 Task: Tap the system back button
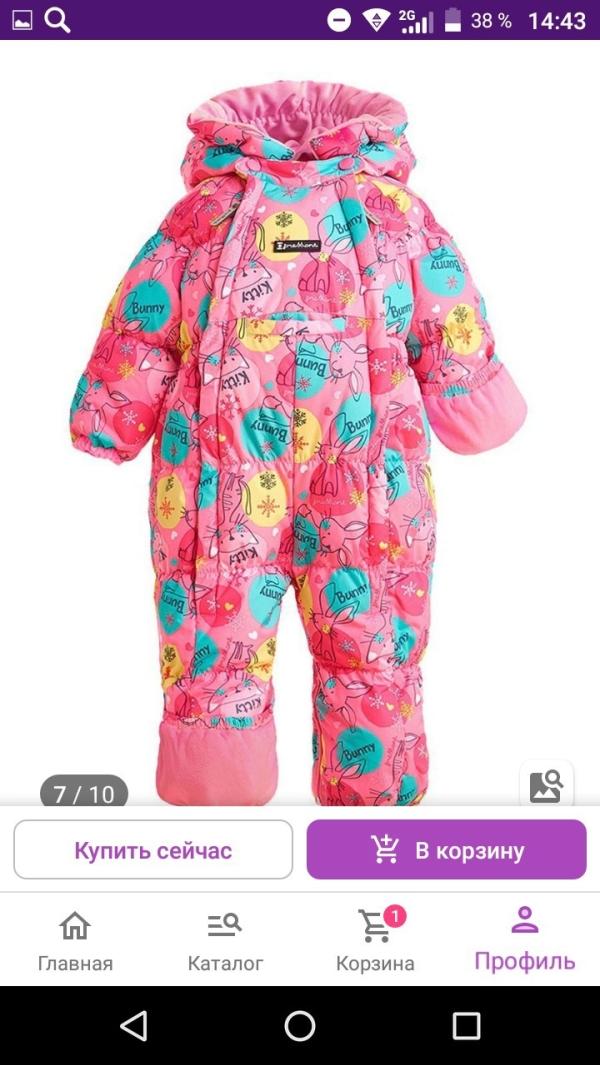(133, 1026)
